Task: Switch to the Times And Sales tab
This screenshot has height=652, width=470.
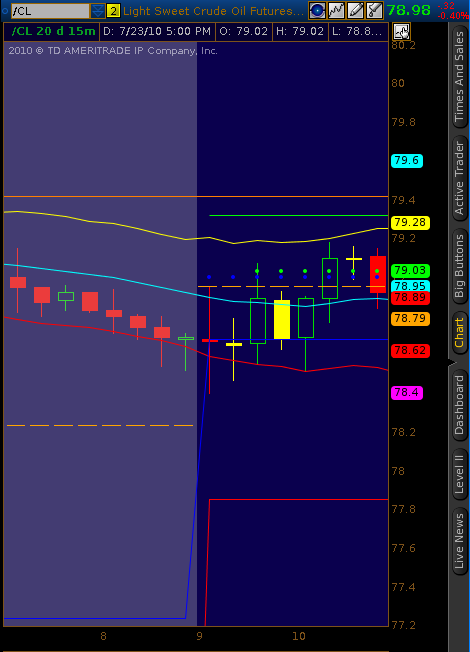Action: 459,77
